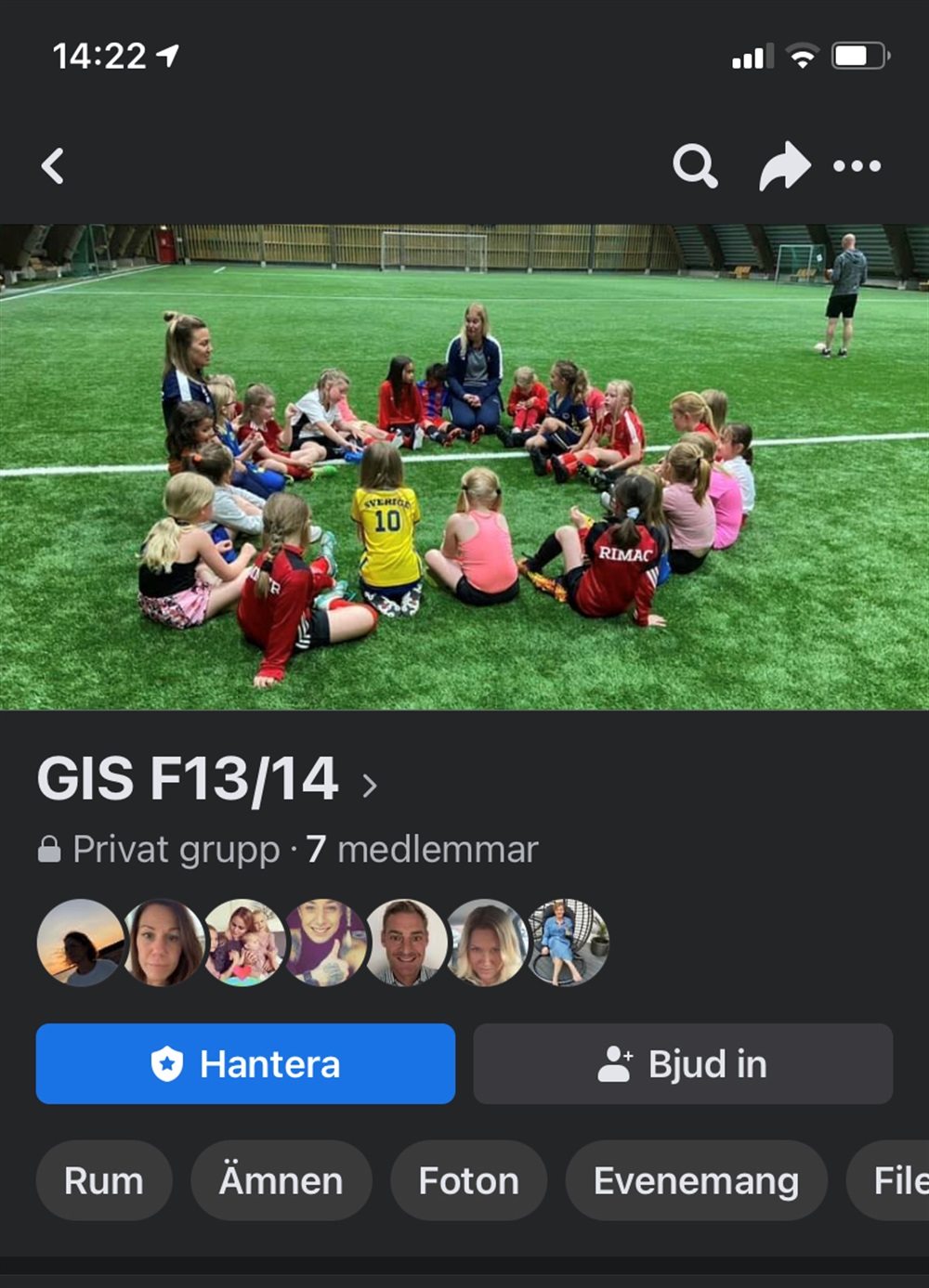Go back using the top-left arrow
Screen dimensions: 929x1288
click(x=53, y=167)
